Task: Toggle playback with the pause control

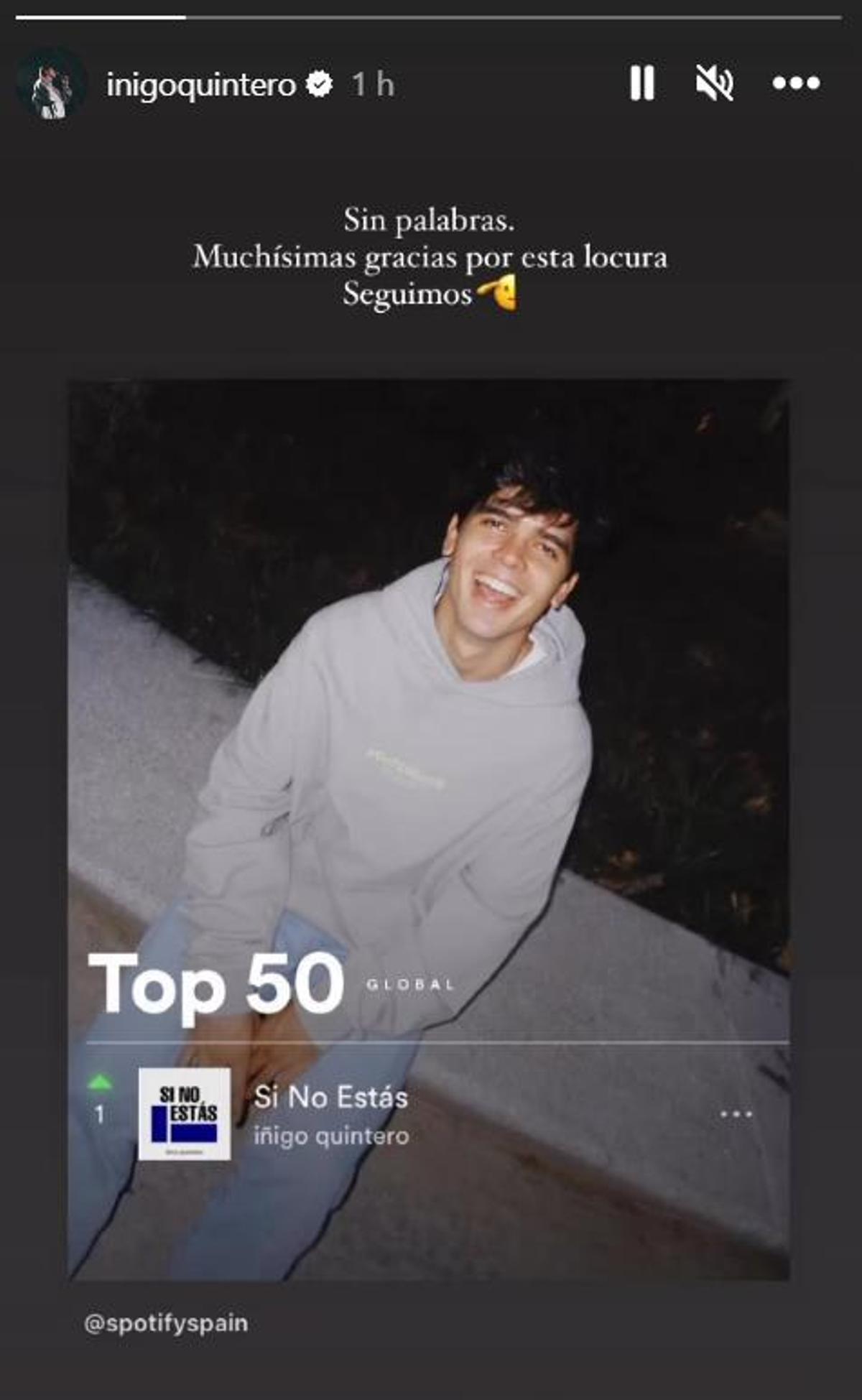Action: click(641, 83)
